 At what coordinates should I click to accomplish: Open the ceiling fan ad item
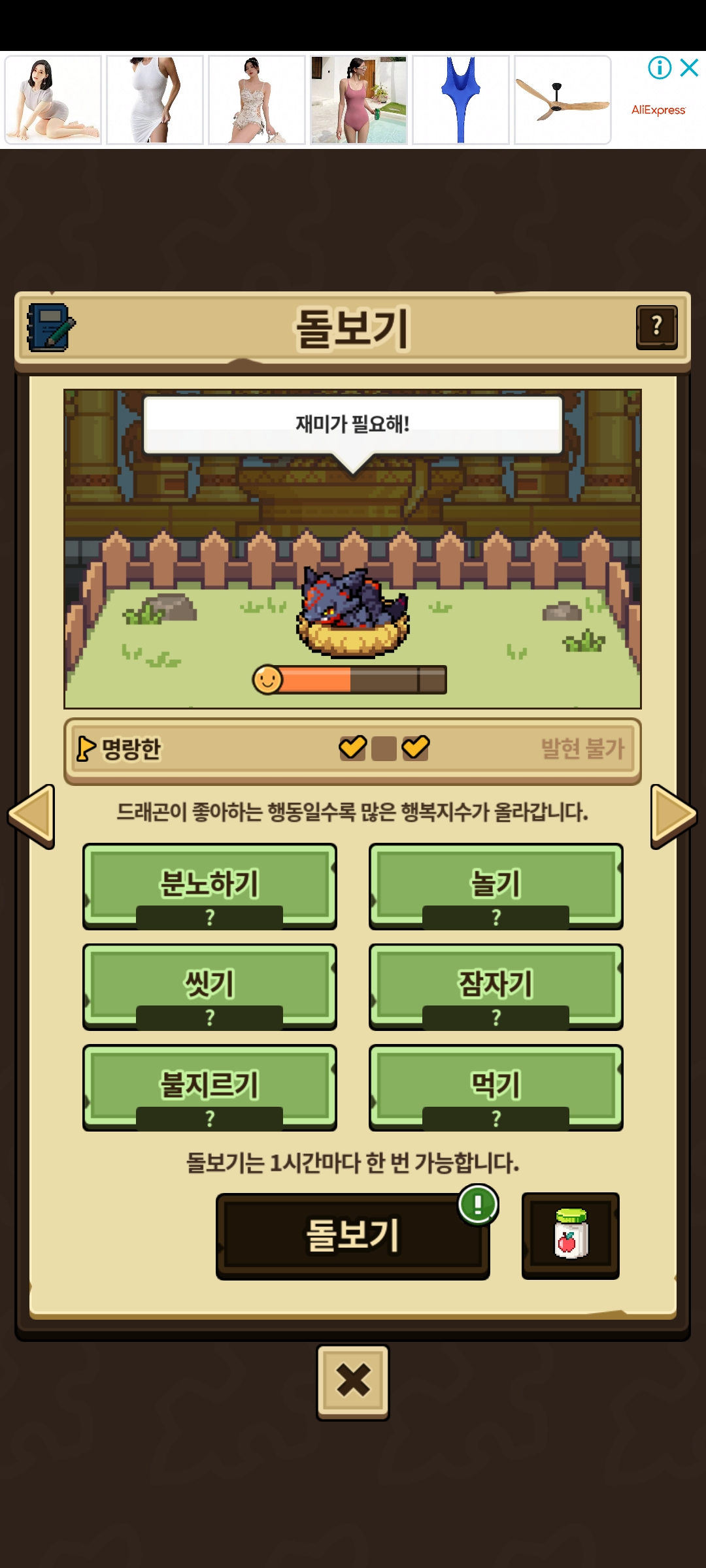point(562,99)
